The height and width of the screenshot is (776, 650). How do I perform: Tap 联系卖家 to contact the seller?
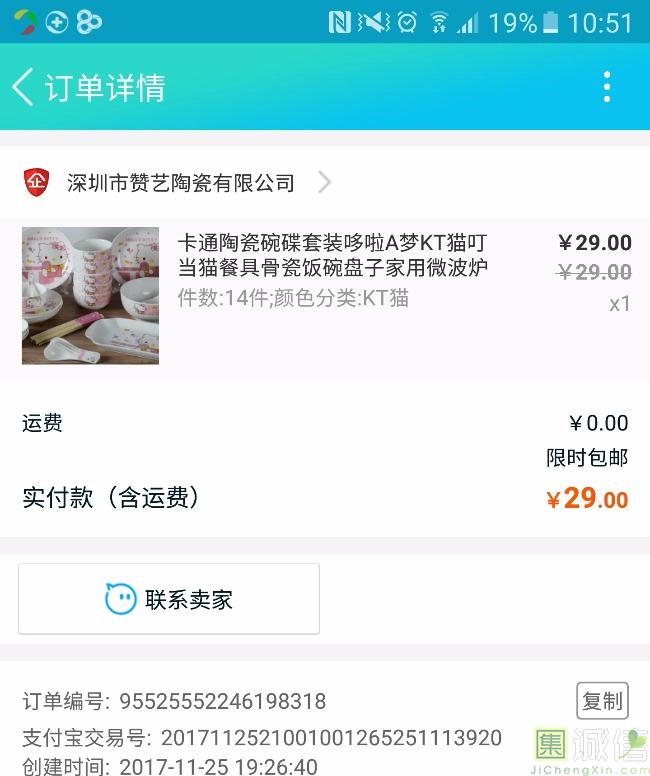click(x=169, y=599)
